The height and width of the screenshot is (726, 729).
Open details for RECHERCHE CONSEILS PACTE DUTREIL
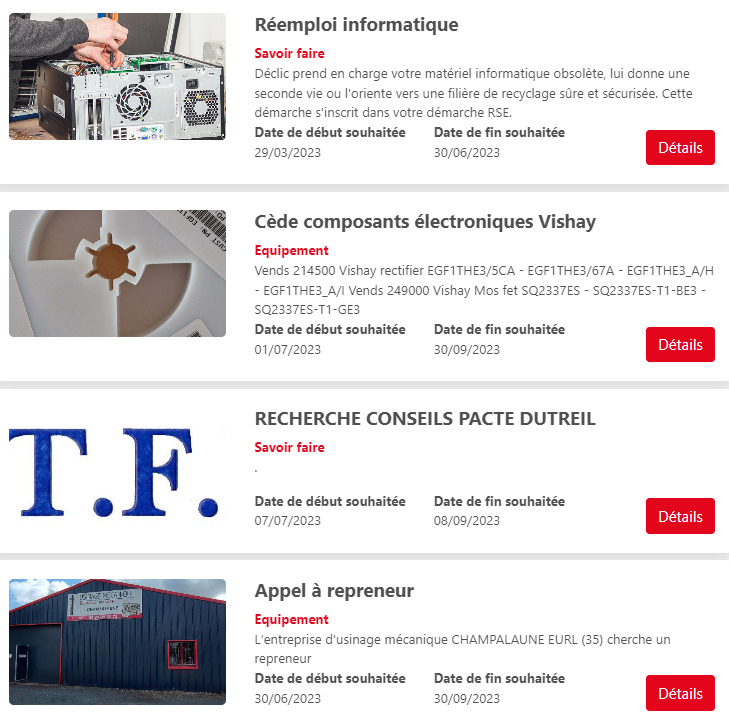(680, 516)
